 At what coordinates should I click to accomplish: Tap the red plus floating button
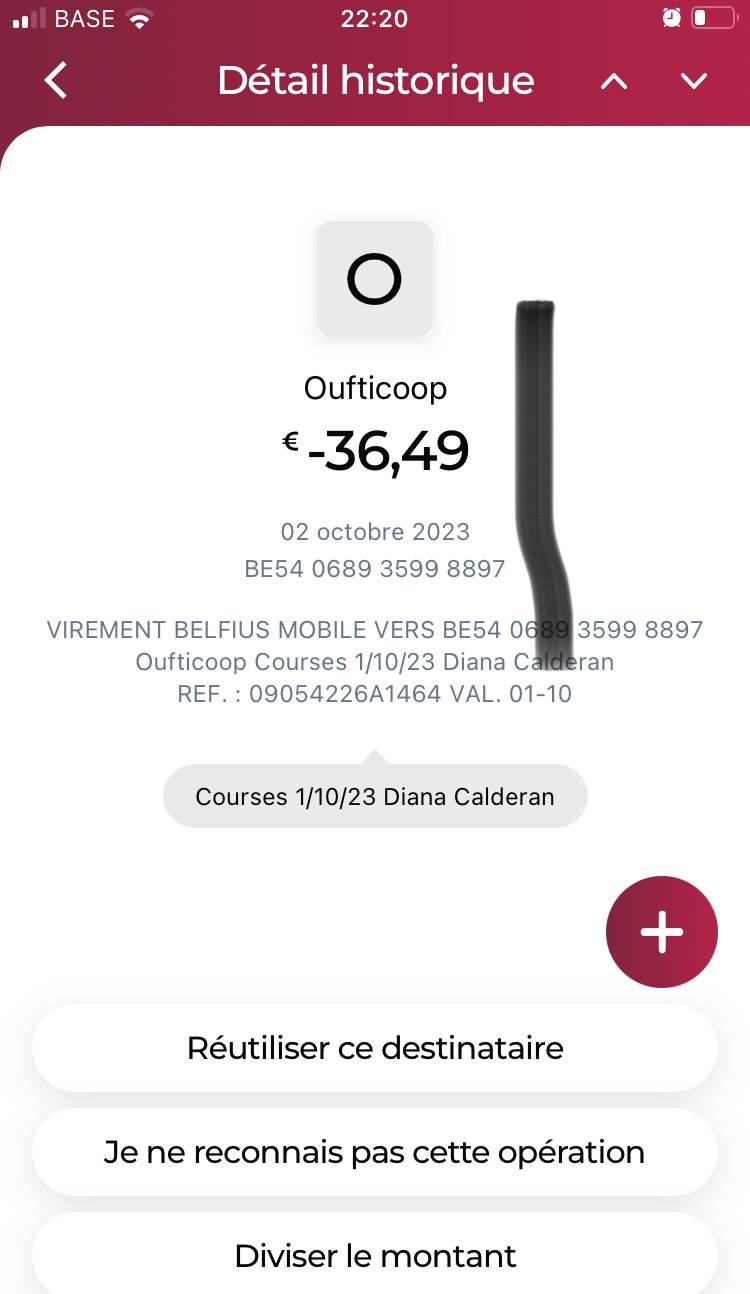click(661, 932)
